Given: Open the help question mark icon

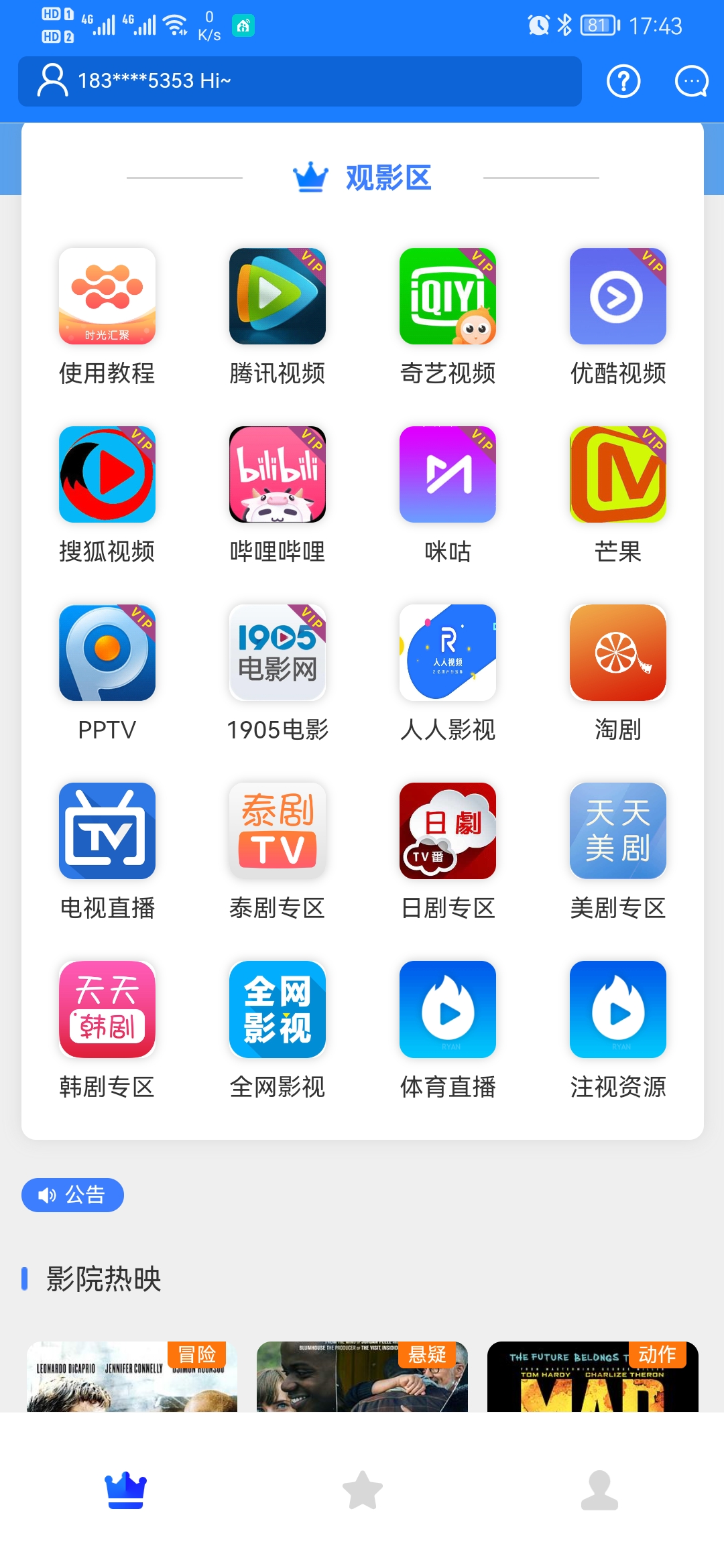Looking at the screenshot, I should [x=623, y=82].
